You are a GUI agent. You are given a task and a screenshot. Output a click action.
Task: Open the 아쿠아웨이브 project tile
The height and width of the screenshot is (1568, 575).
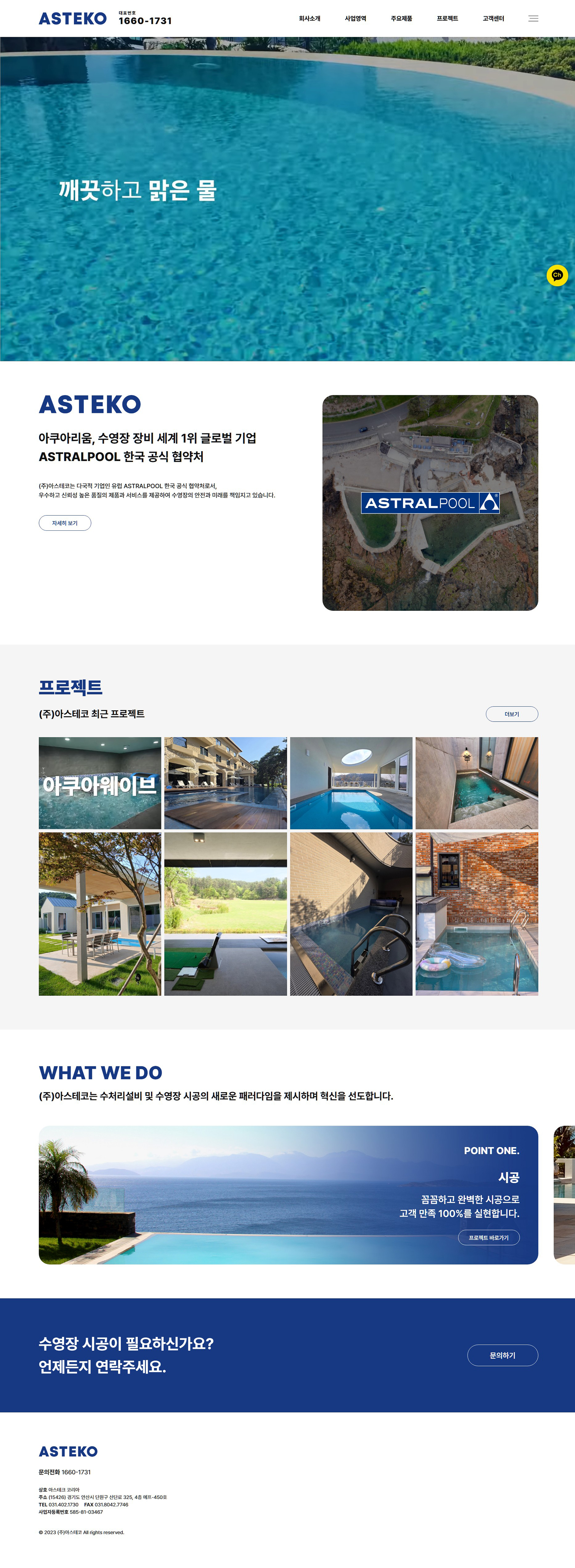pyautogui.click(x=100, y=783)
